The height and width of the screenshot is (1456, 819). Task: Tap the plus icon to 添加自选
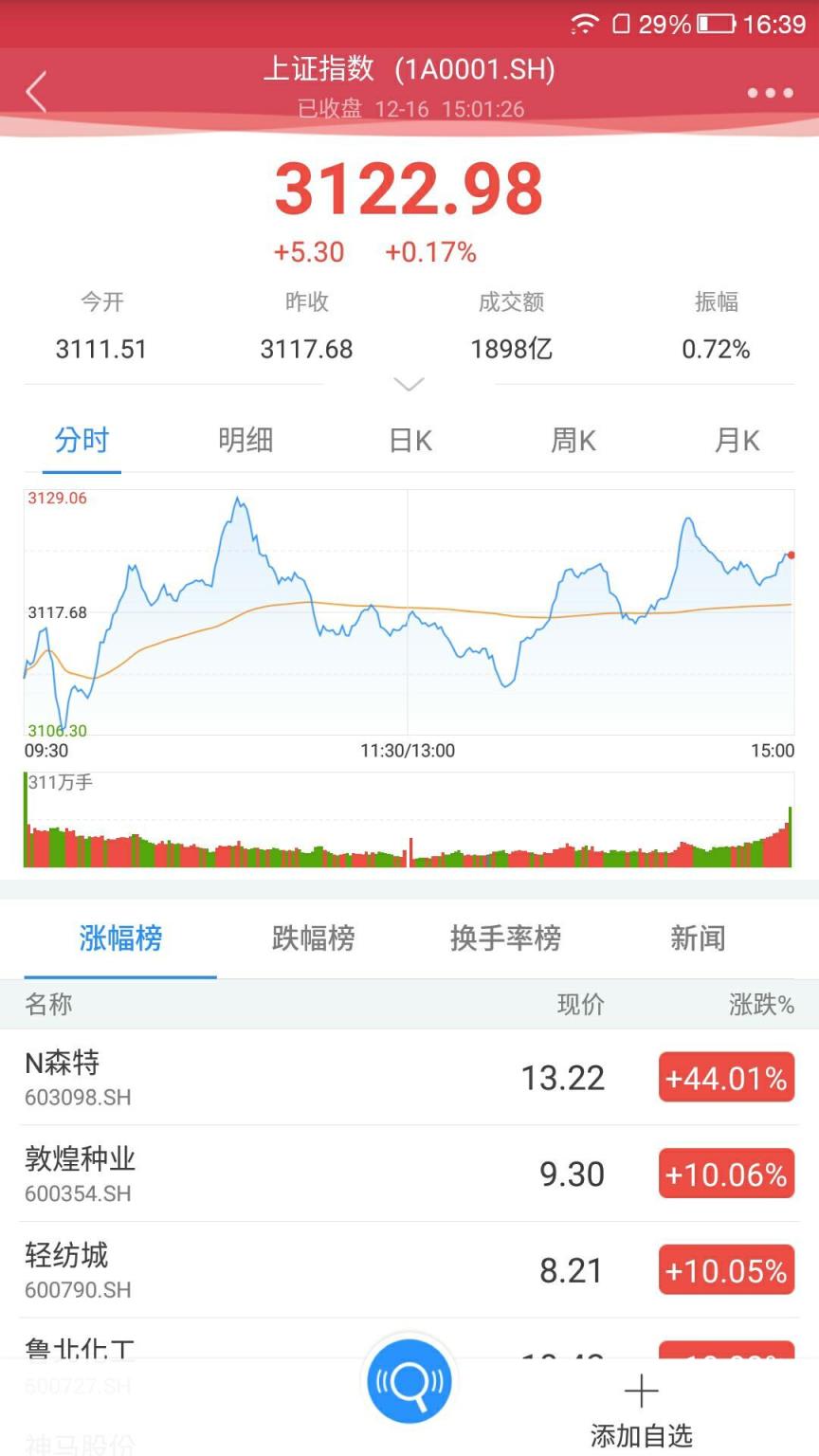642,1392
